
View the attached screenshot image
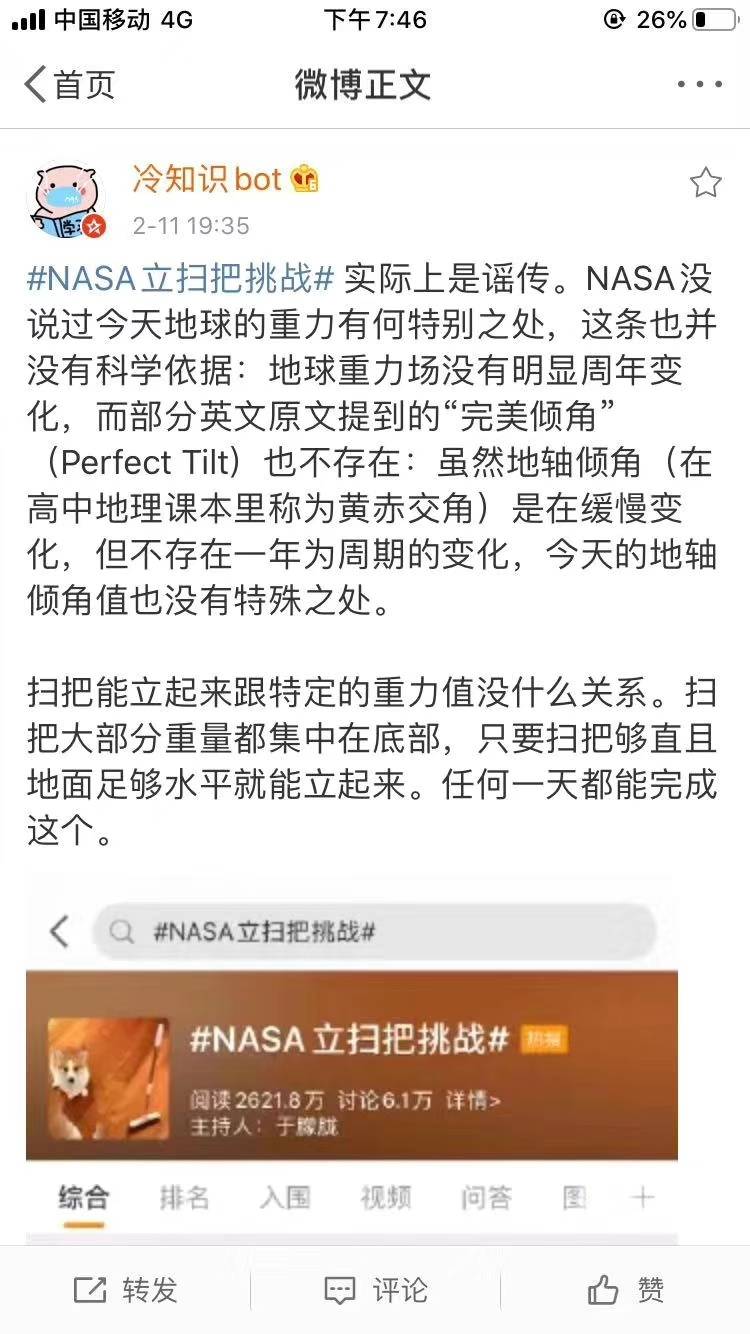tap(352, 1060)
